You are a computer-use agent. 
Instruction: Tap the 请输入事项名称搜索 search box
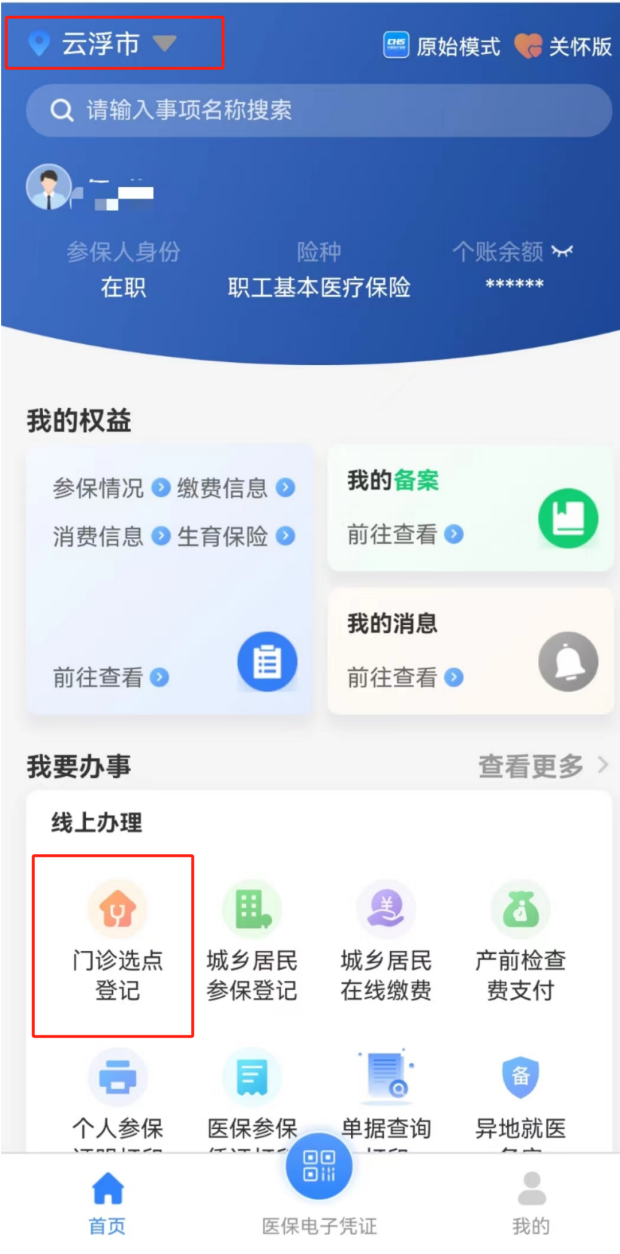318,110
